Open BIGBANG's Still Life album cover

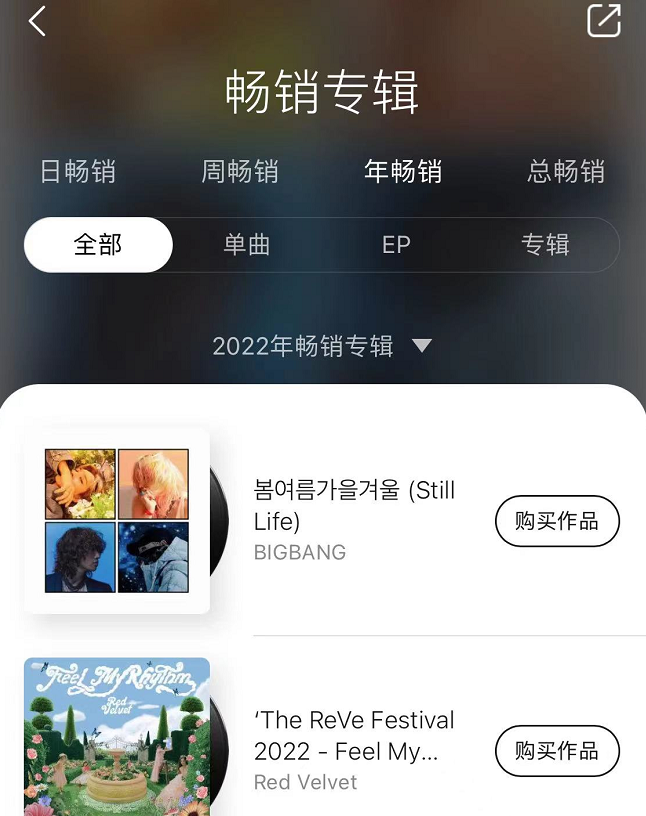pos(117,520)
